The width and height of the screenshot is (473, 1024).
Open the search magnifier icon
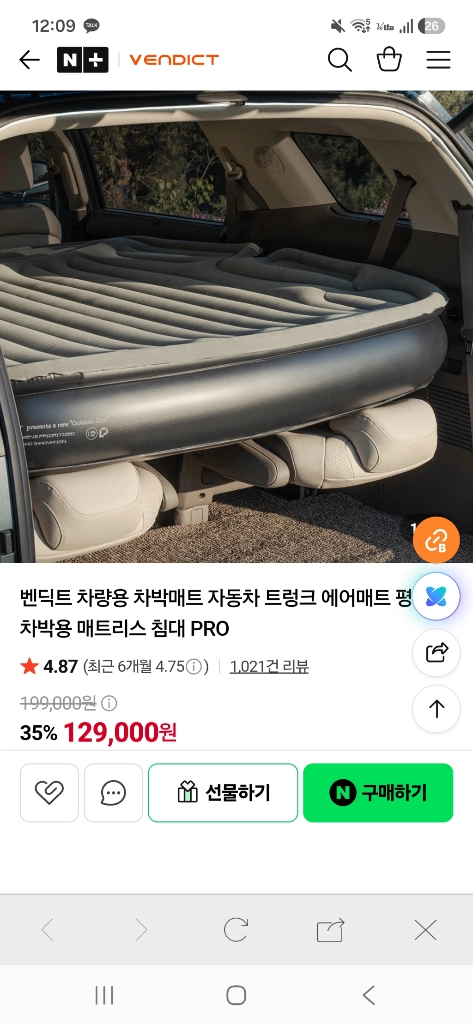pos(340,60)
